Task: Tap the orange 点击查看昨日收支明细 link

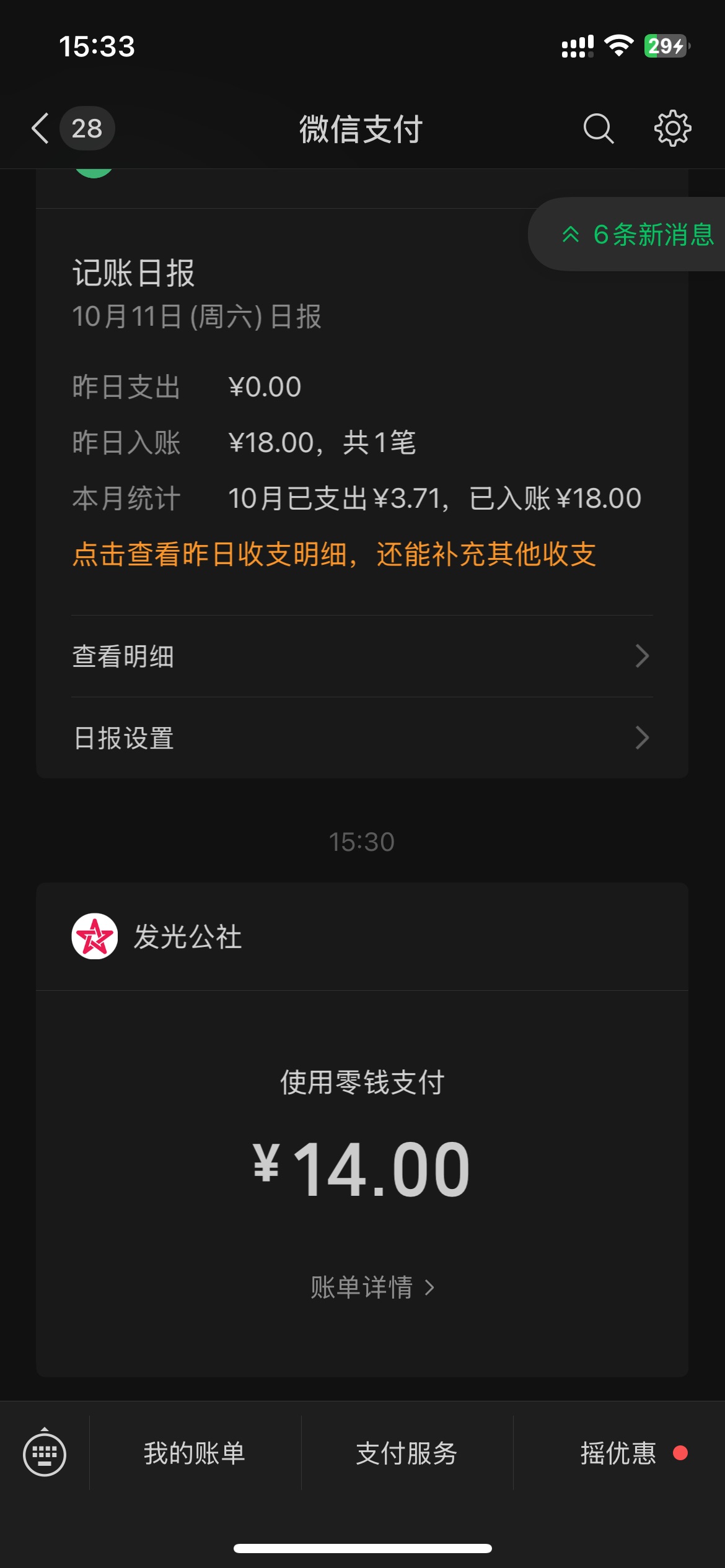Action: point(333,554)
